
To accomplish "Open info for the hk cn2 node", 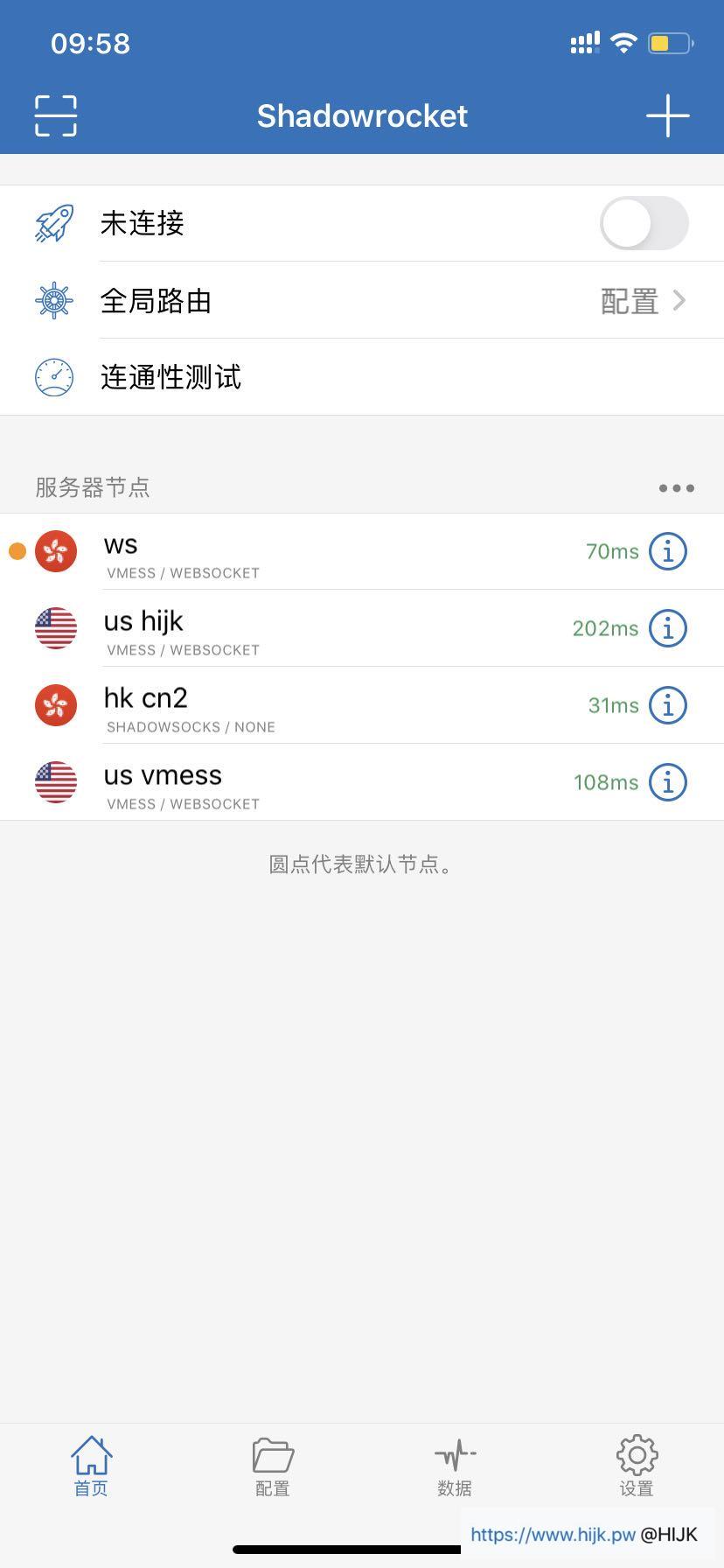I will click(668, 706).
